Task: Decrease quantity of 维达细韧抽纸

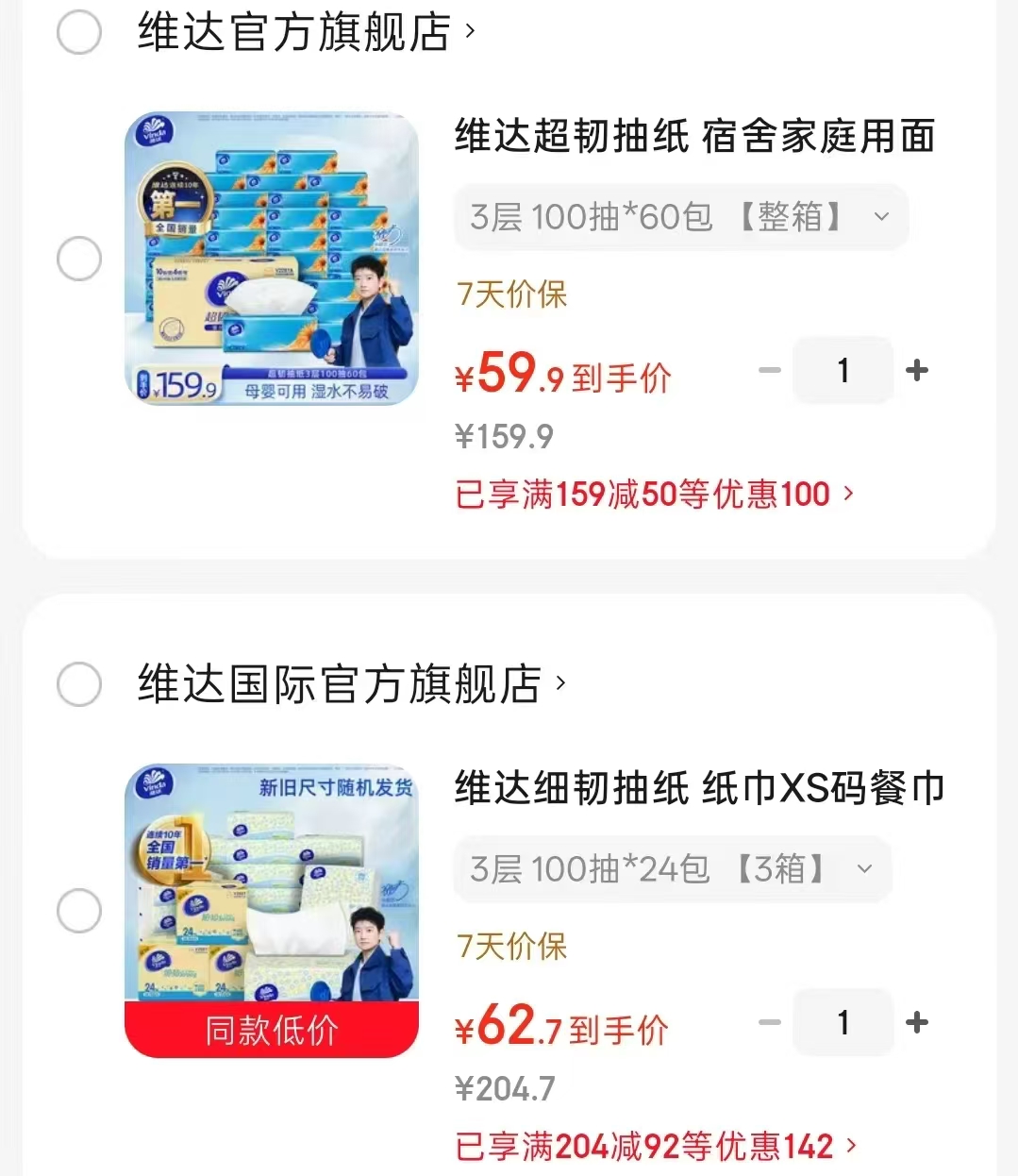Action: point(770,1022)
